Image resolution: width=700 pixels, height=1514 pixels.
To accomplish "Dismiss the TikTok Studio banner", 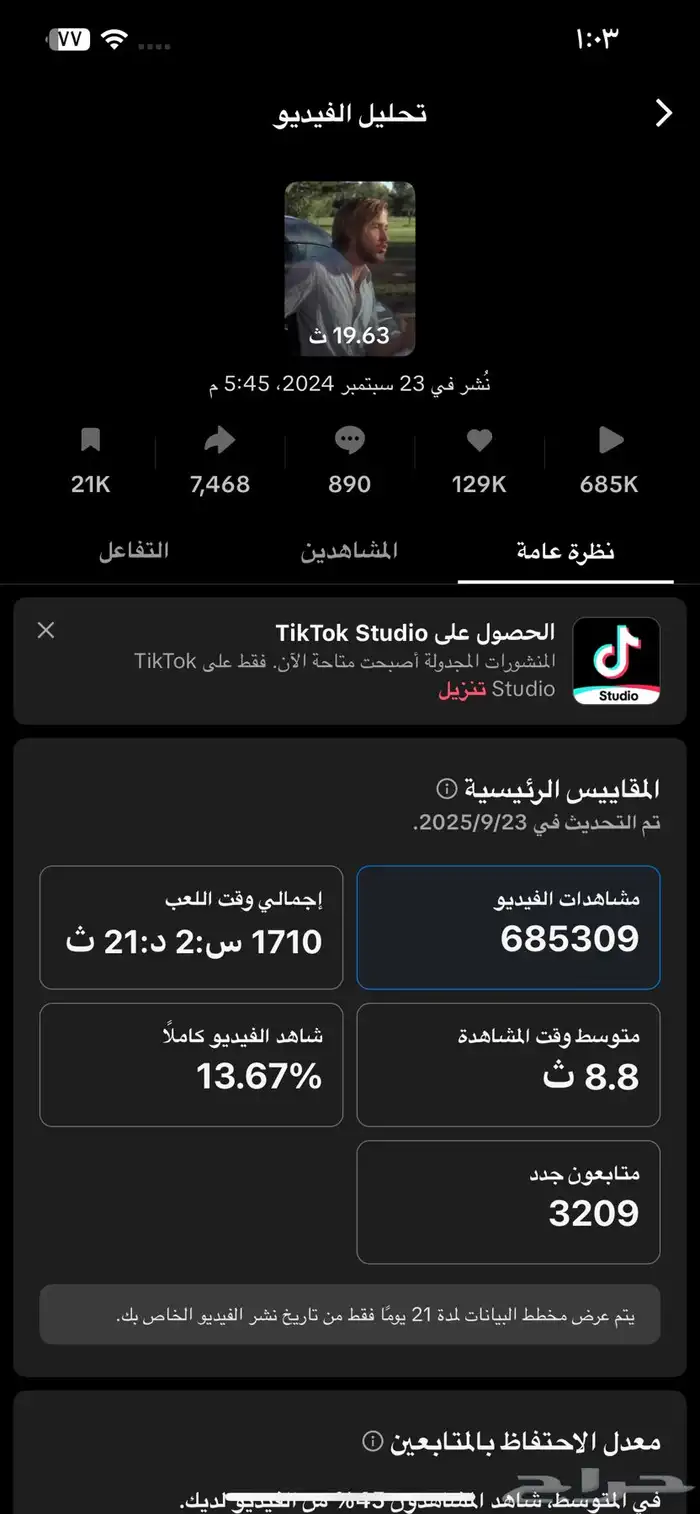I will pos(46,630).
